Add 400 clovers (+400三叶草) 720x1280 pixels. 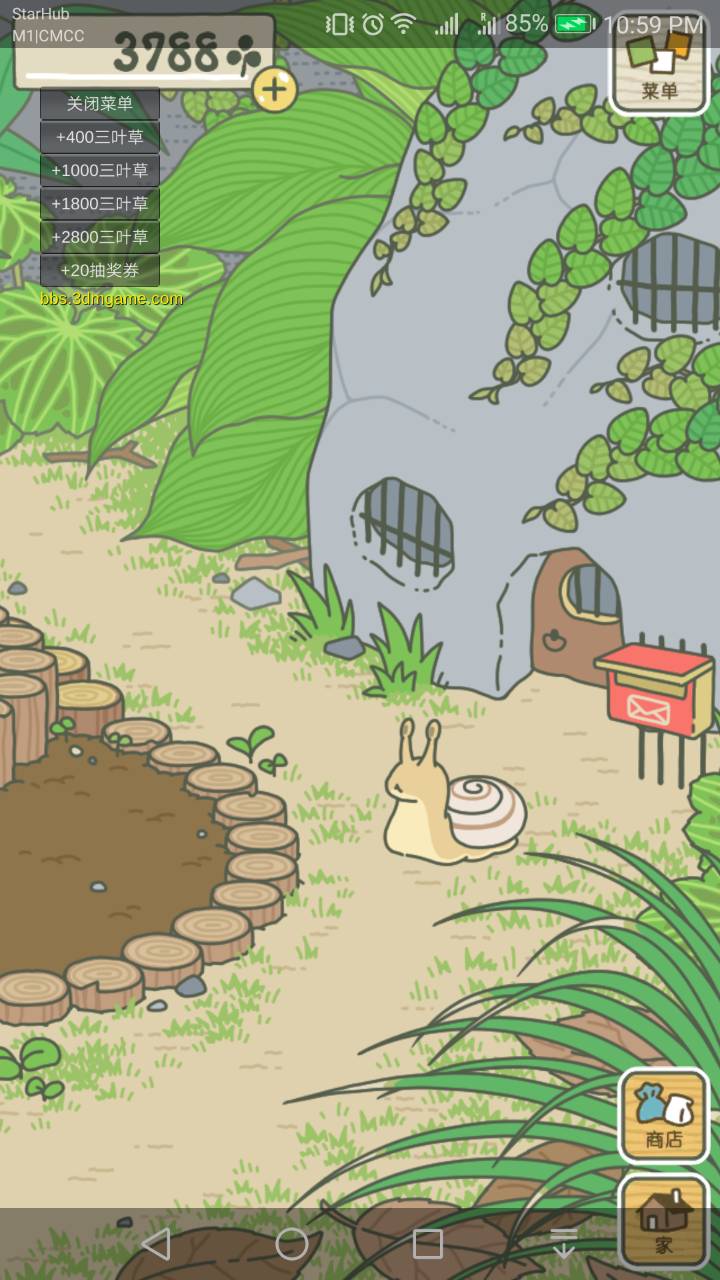[100, 137]
